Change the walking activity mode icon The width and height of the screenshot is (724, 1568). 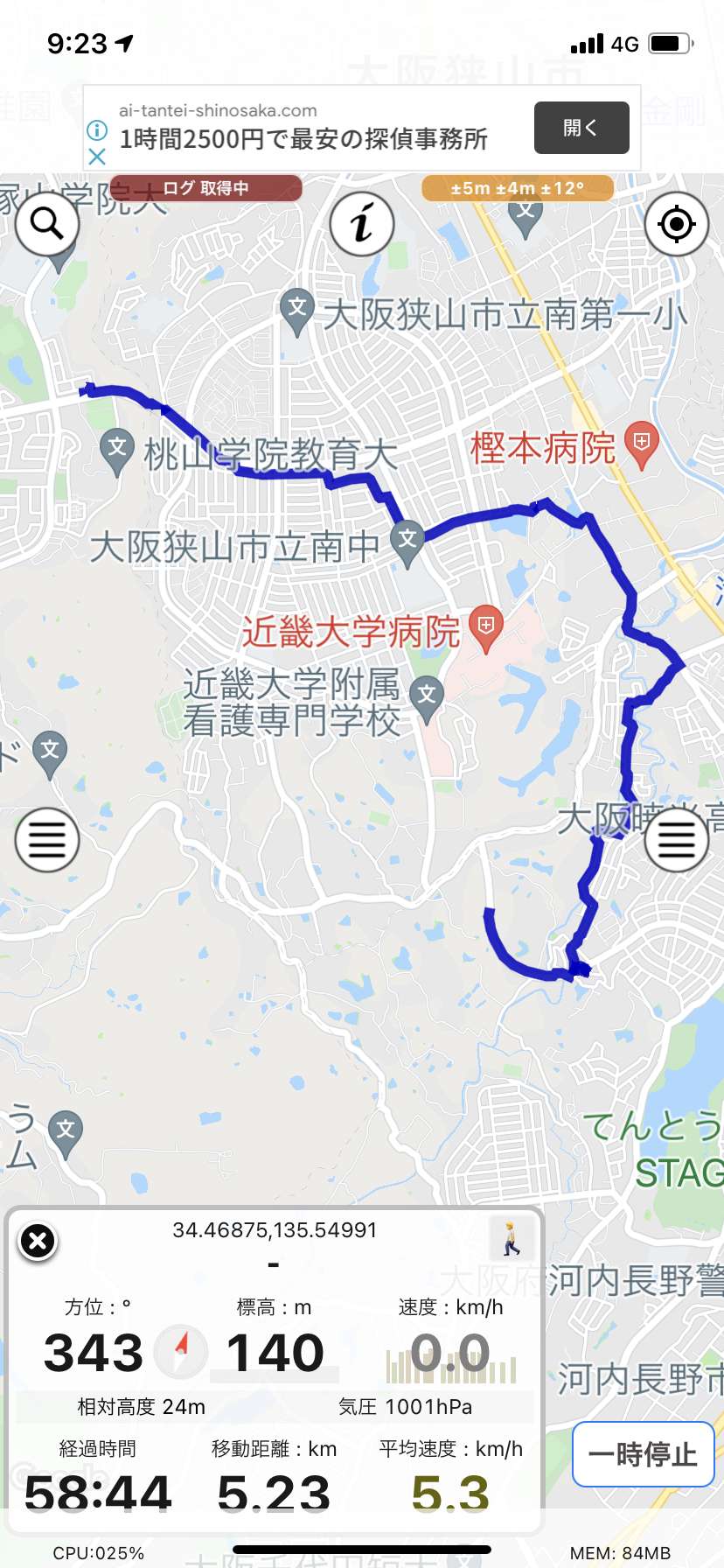512,1239
